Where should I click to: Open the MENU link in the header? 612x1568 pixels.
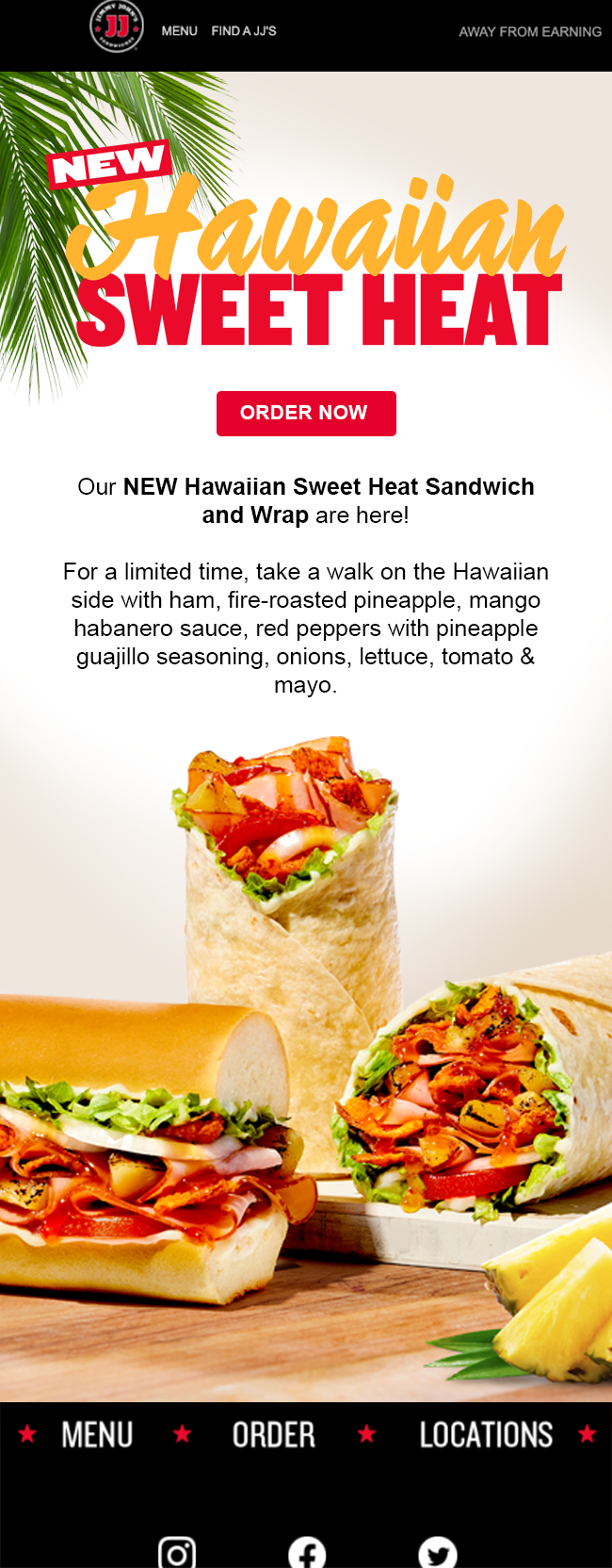pos(179,31)
